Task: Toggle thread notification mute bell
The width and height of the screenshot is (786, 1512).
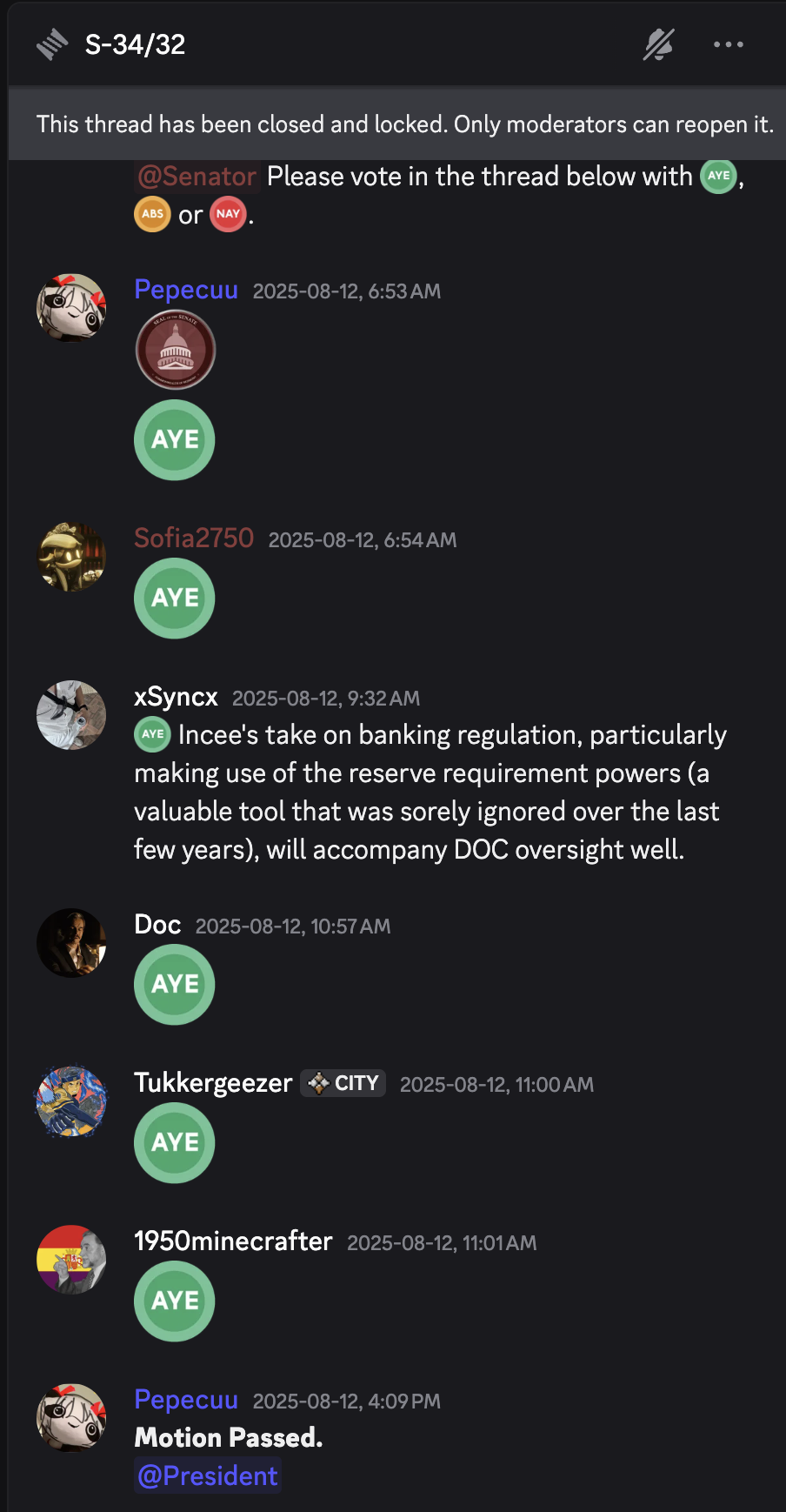Action: tap(658, 44)
